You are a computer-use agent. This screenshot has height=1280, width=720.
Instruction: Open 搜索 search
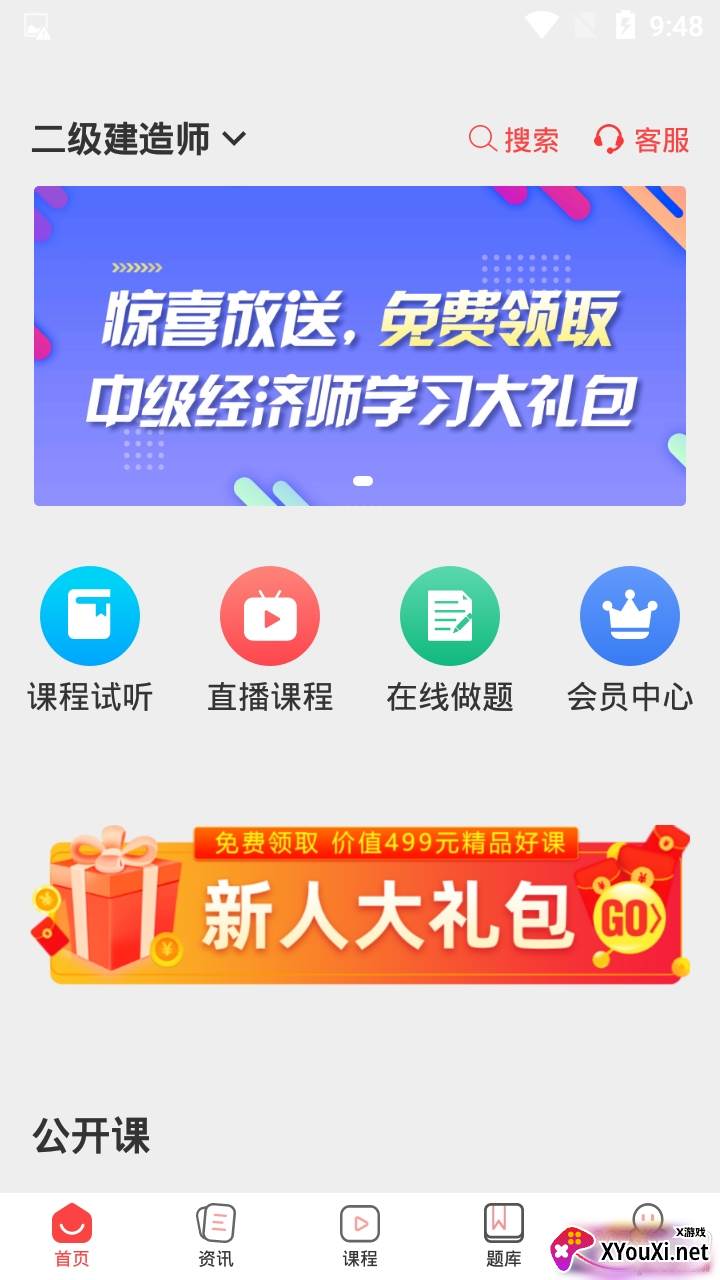click(514, 139)
